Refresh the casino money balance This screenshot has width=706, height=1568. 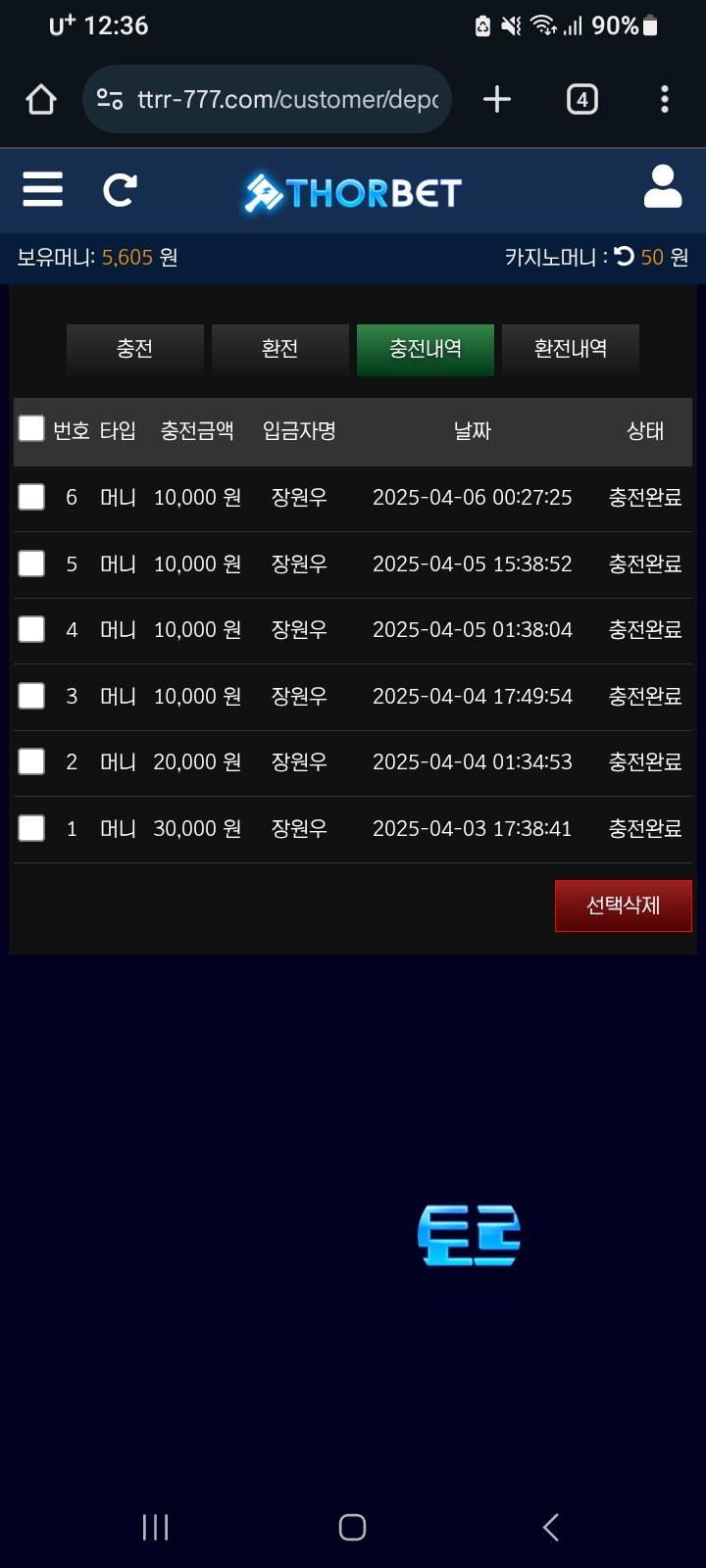(x=625, y=257)
